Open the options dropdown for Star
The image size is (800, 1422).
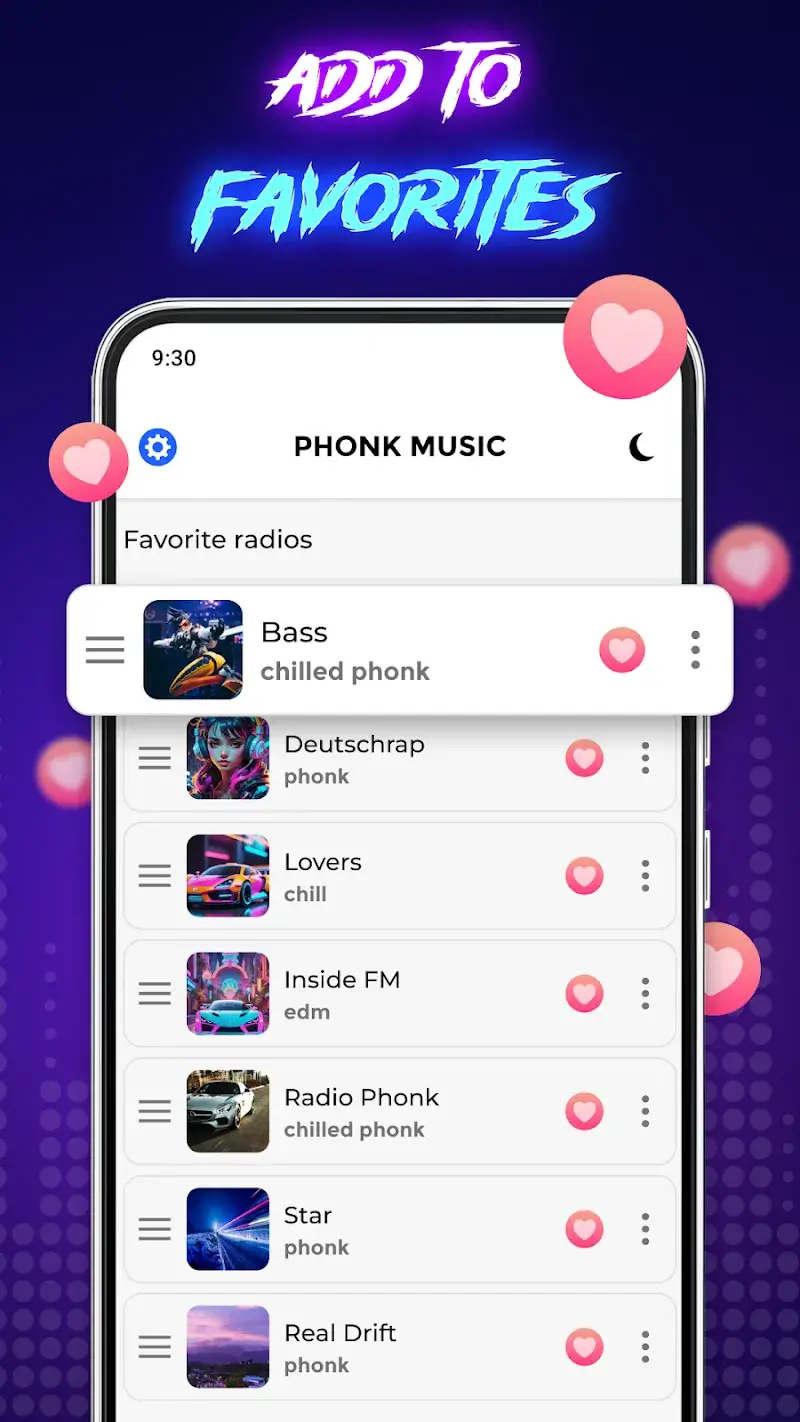click(x=647, y=1229)
